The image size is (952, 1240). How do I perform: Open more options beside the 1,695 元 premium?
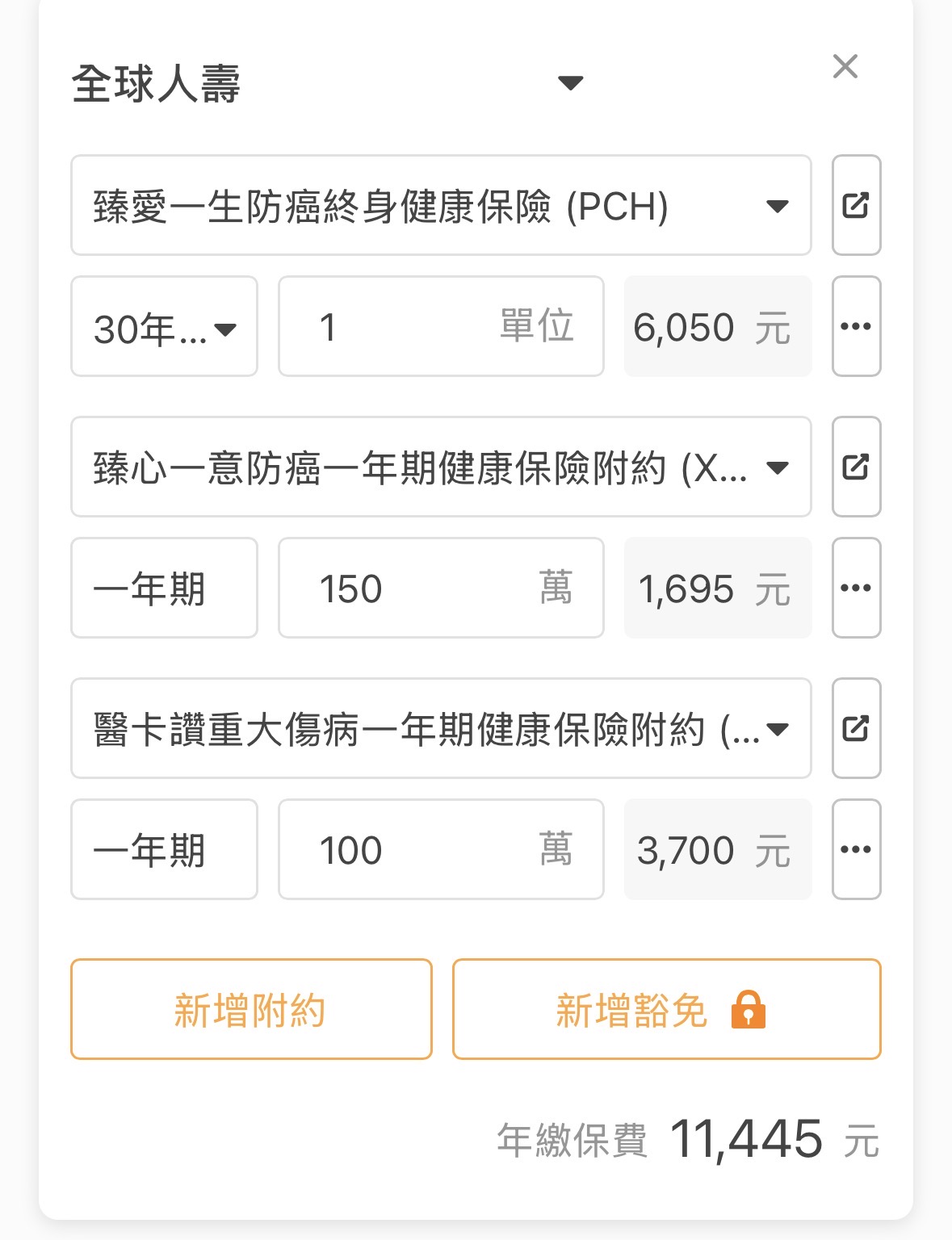(x=856, y=589)
